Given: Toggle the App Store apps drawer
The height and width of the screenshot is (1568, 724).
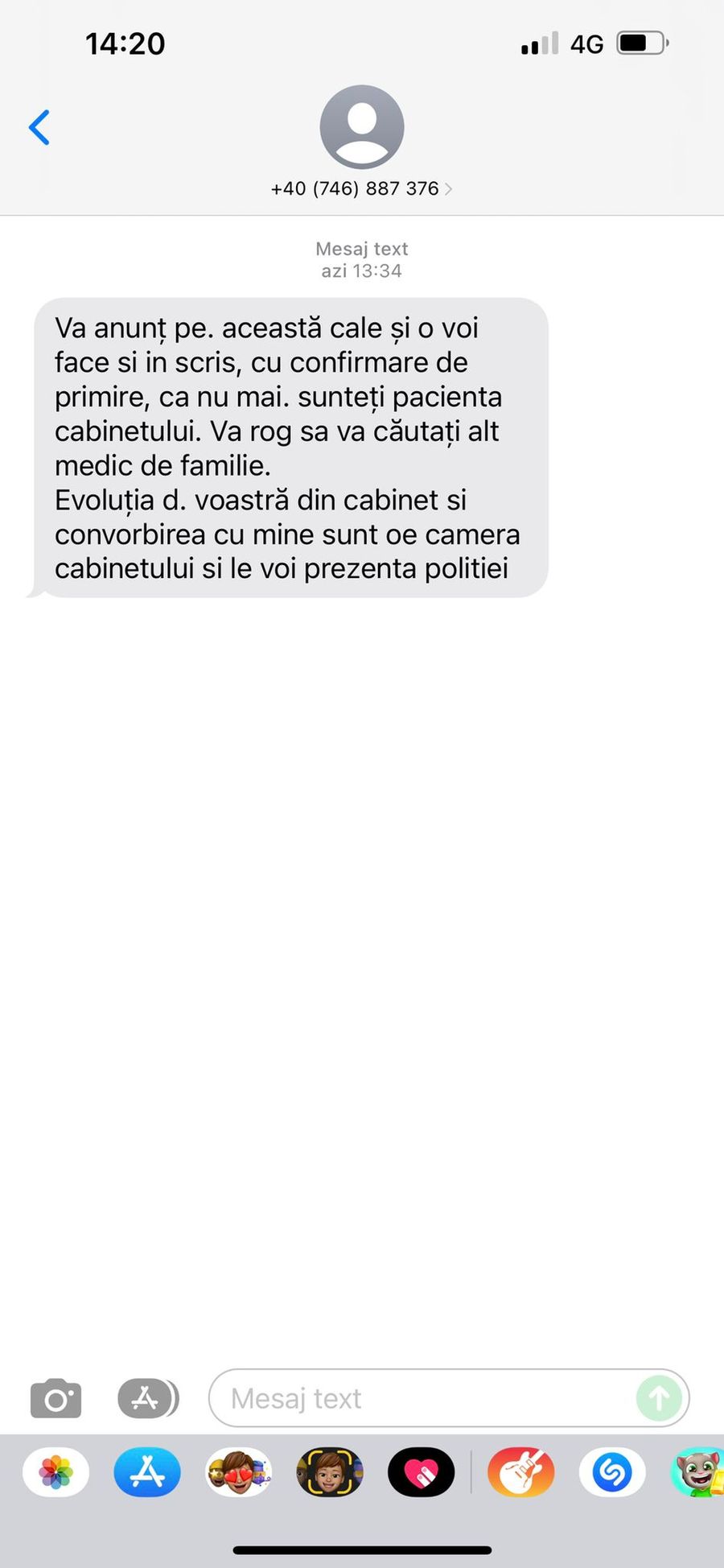Looking at the screenshot, I should pos(147,1398).
